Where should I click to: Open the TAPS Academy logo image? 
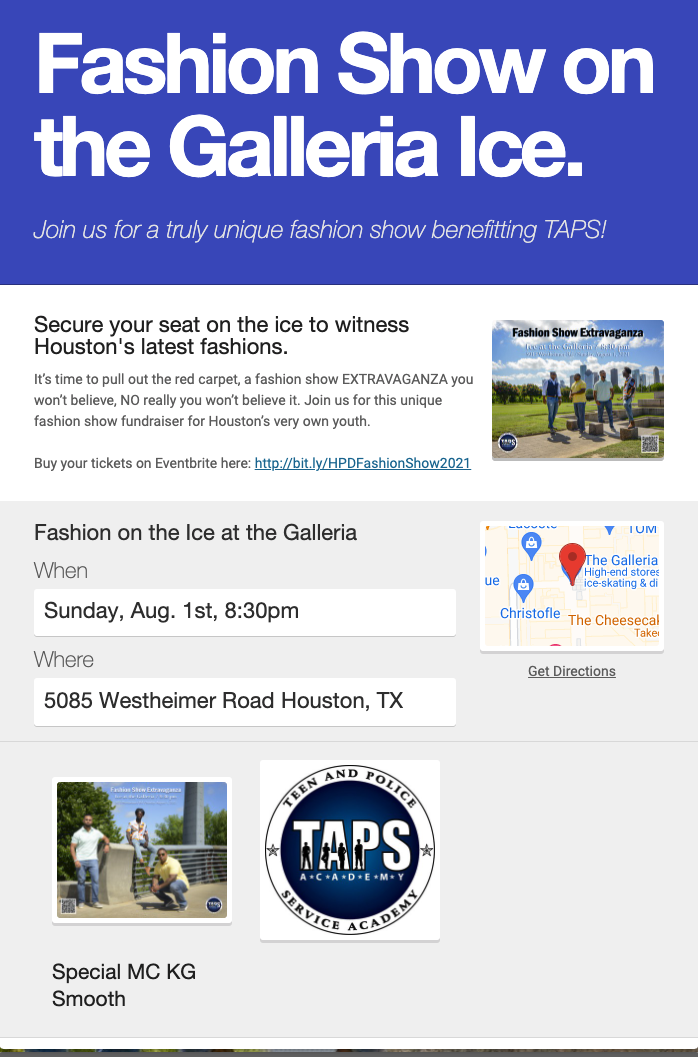pyautogui.click(x=350, y=850)
